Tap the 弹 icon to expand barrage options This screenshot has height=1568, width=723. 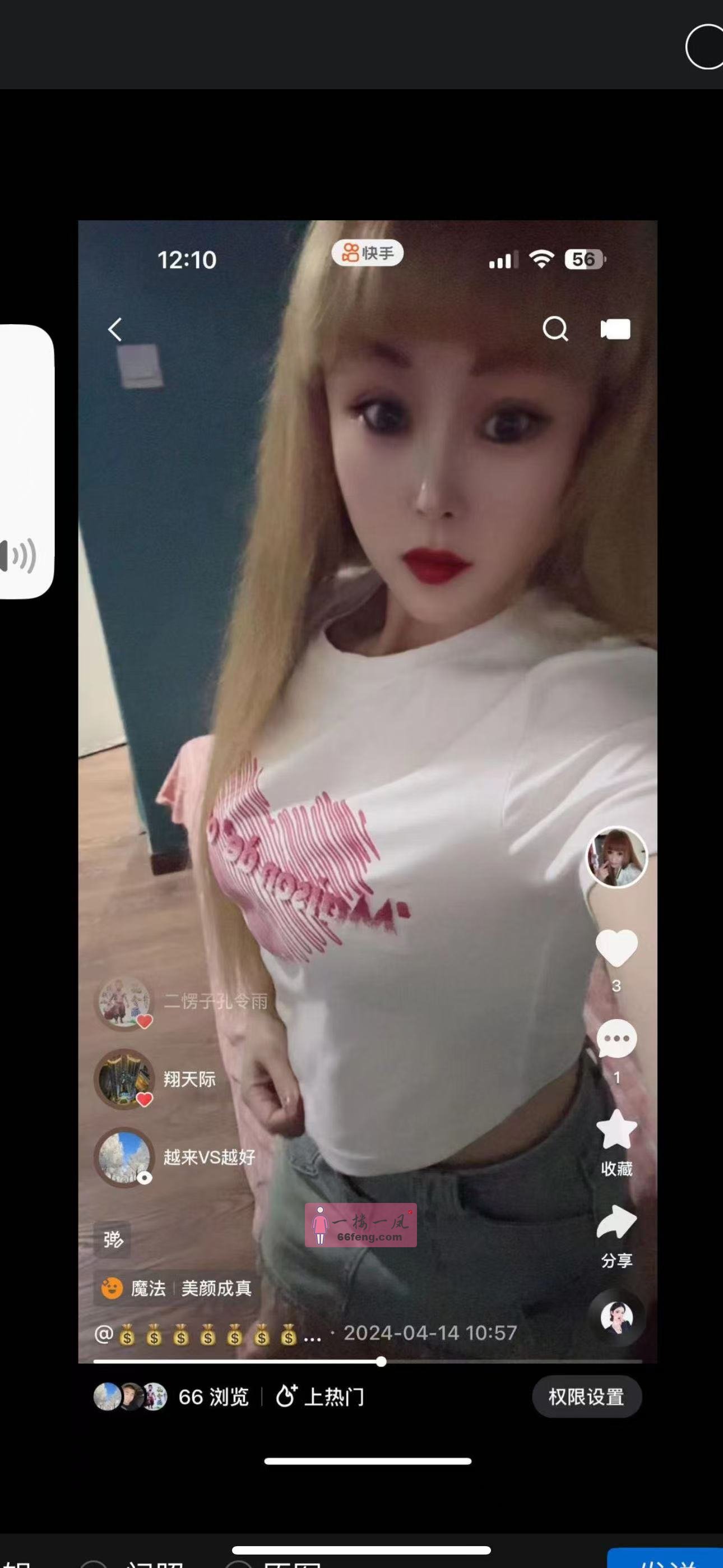pos(114,1240)
